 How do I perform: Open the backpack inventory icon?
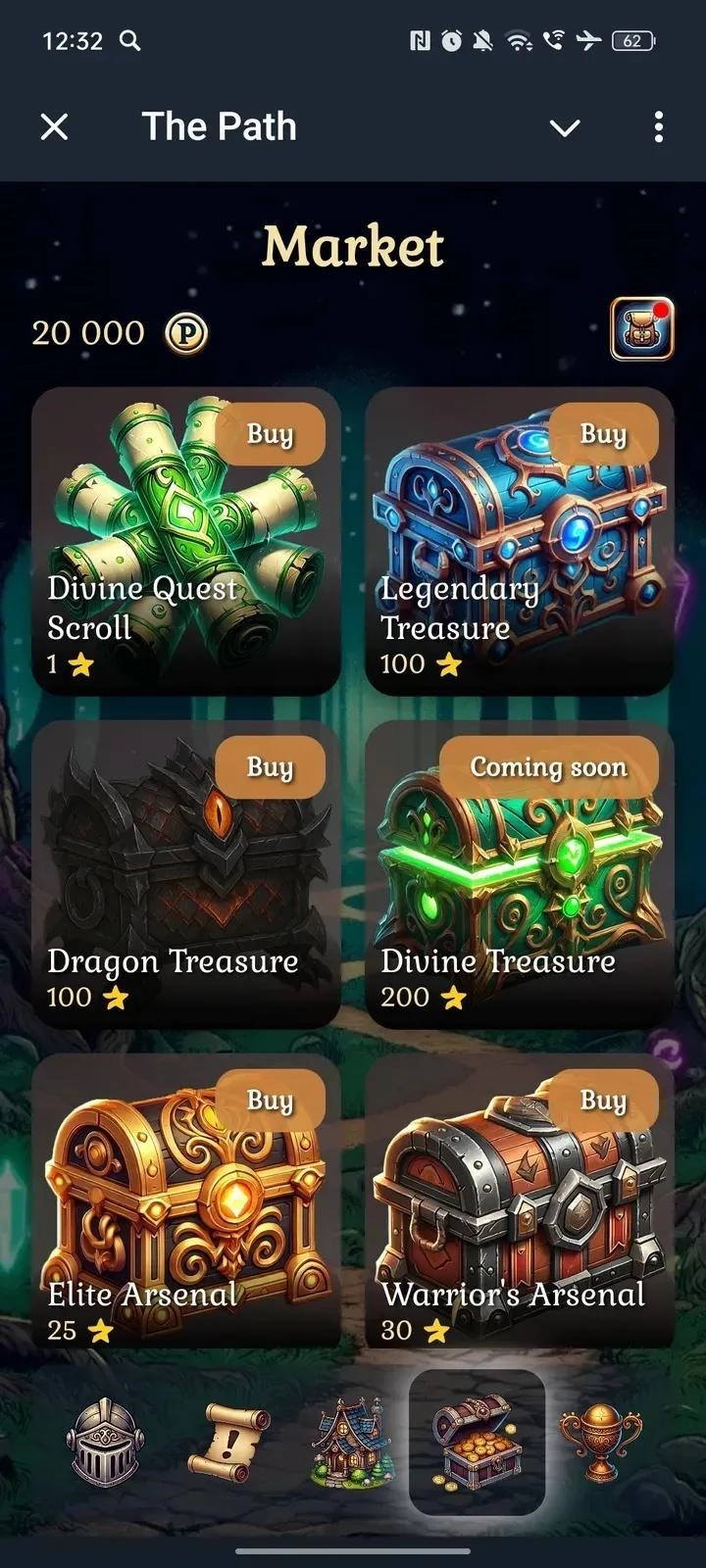[x=642, y=329]
